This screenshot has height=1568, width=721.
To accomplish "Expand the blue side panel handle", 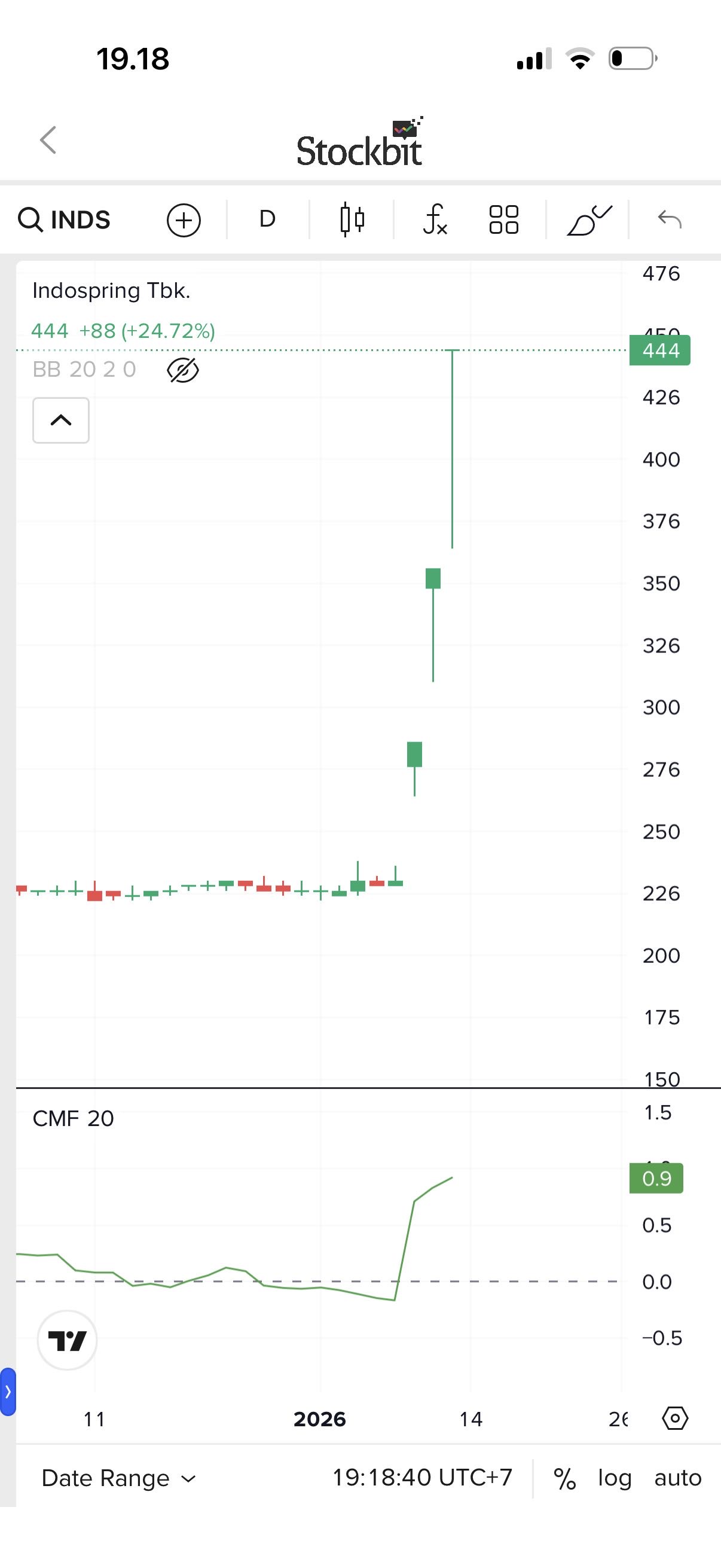I will [x=8, y=1392].
